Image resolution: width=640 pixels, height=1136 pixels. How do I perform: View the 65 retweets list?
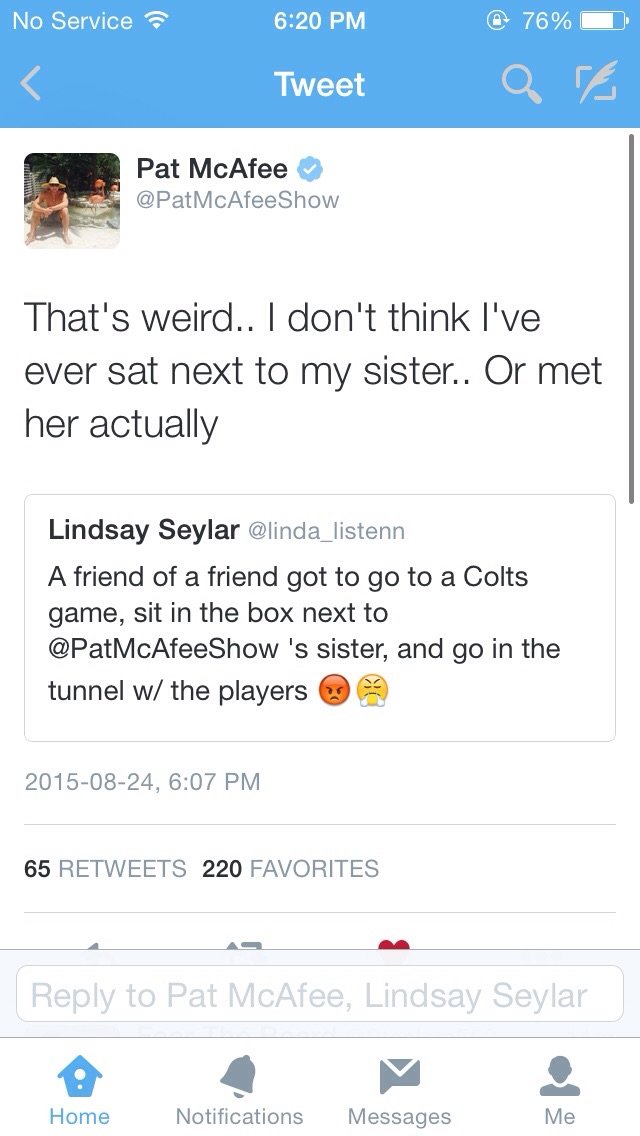(105, 868)
